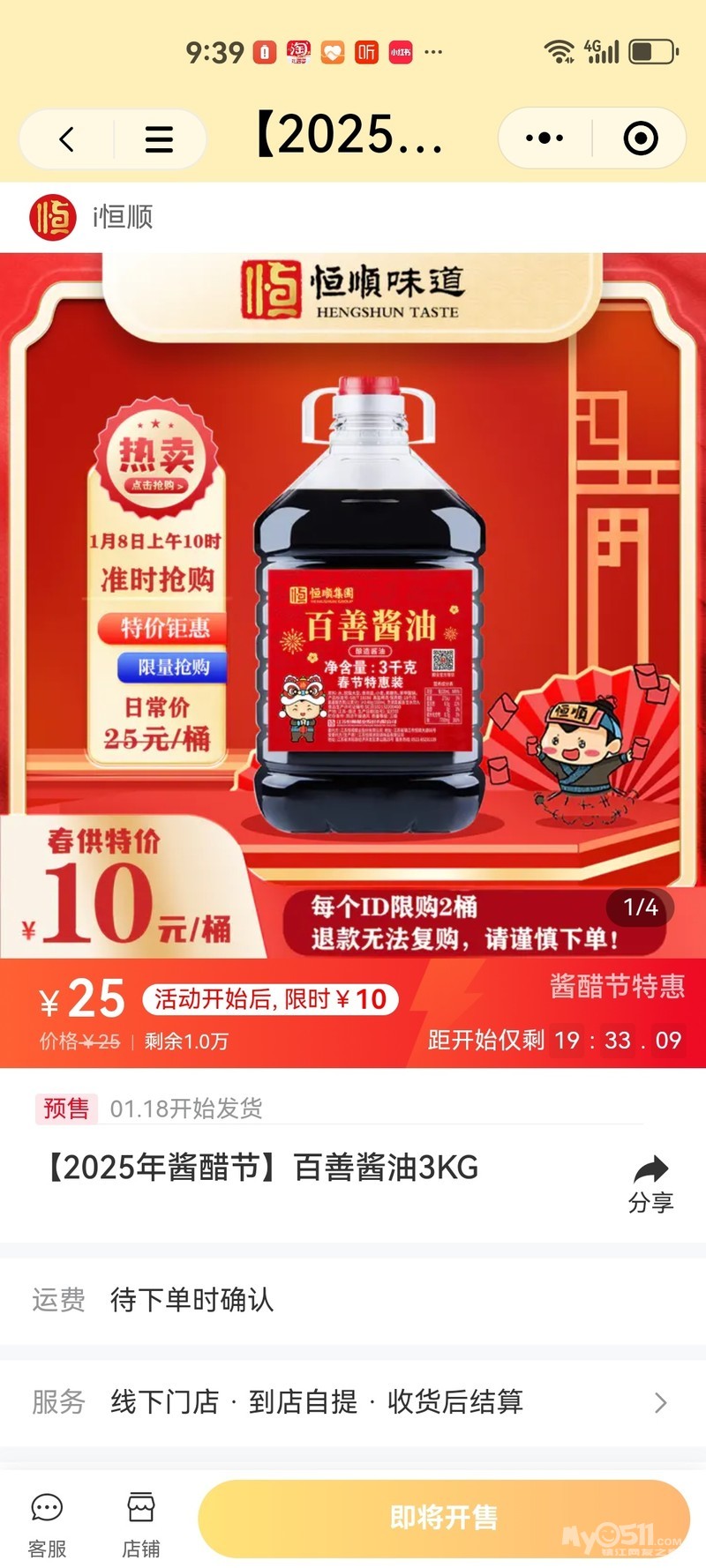Go back using the top-left arrow
This screenshot has height=1568, width=706.
click(x=67, y=138)
